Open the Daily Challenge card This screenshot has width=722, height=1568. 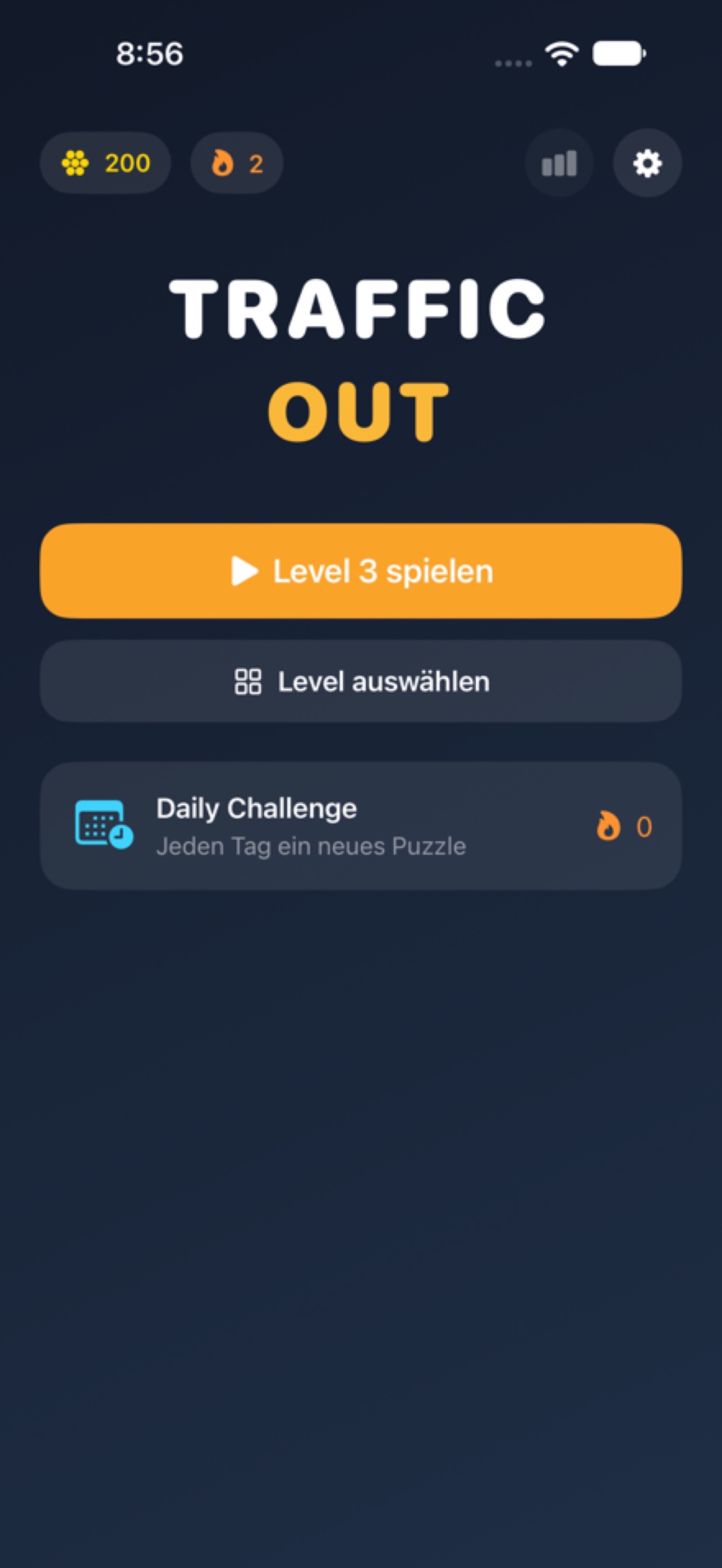(361, 826)
